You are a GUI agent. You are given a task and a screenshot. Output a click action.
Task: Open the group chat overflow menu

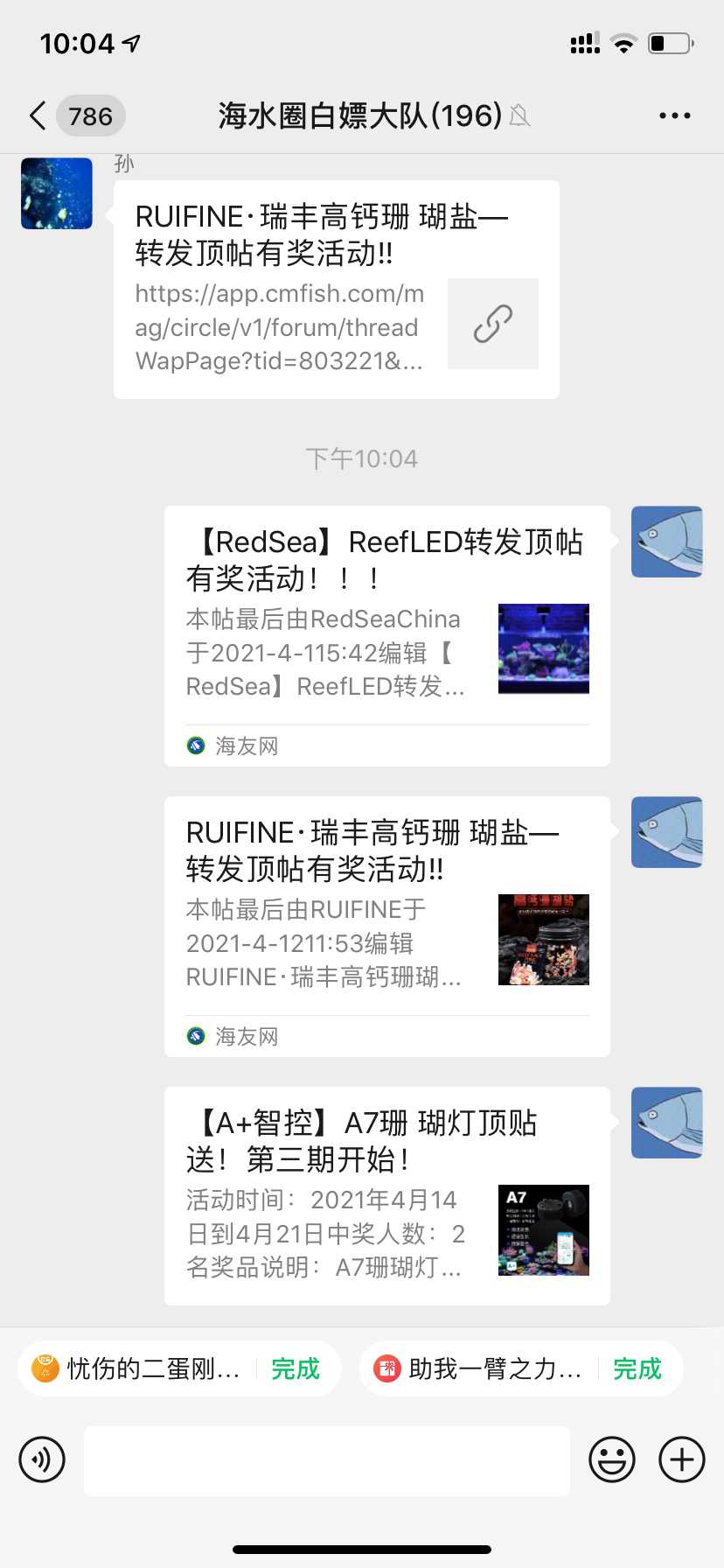[x=674, y=115]
